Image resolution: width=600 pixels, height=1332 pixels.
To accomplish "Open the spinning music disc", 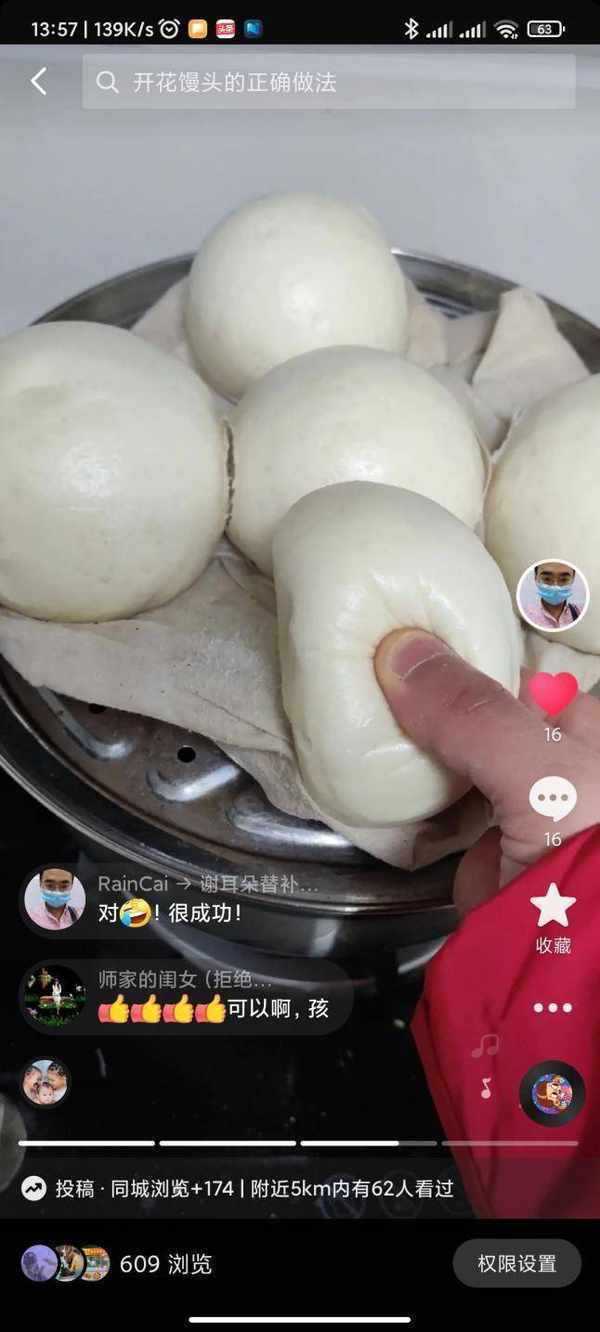I will (552, 1093).
